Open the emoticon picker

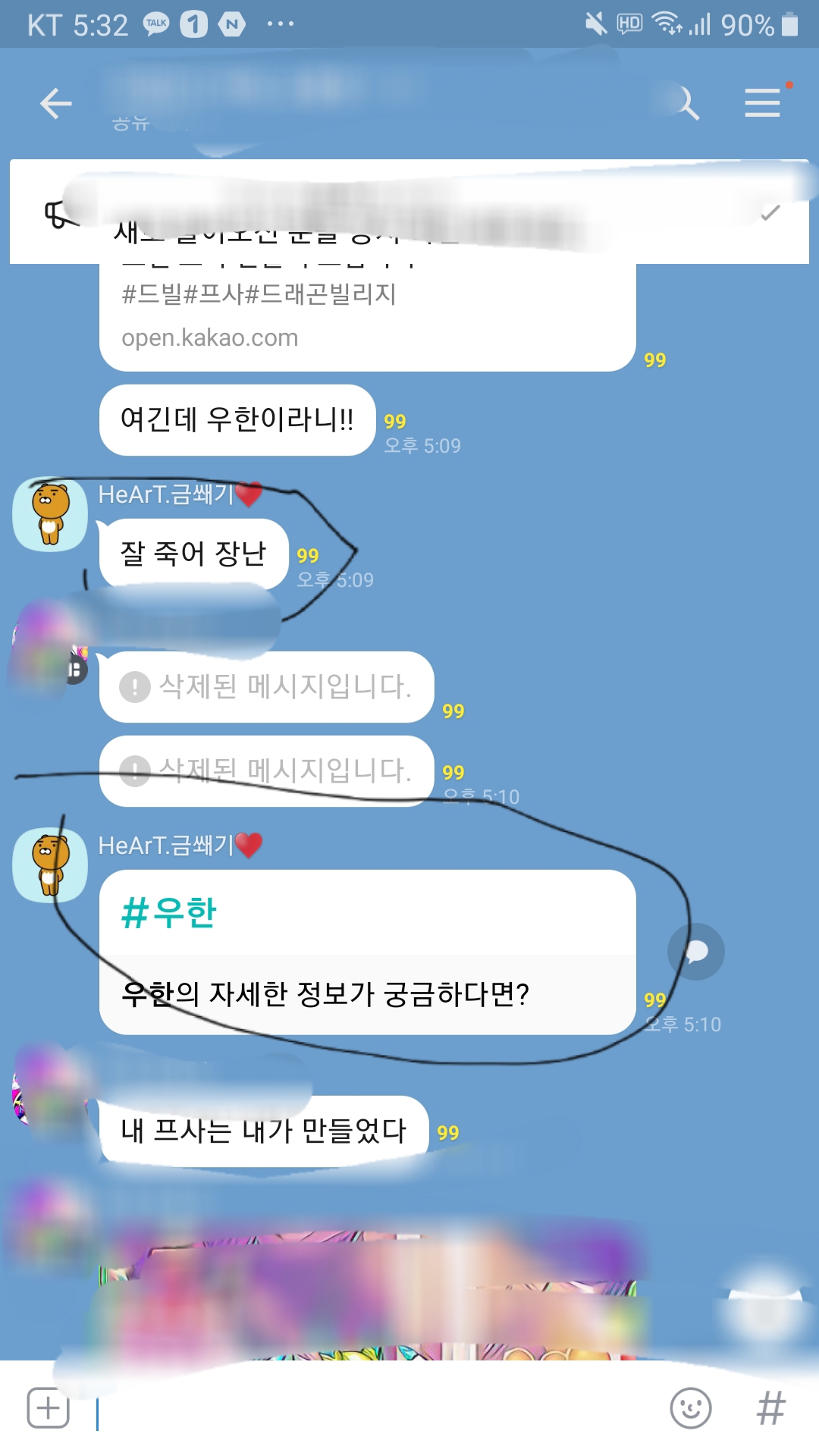pos(690,1408)
